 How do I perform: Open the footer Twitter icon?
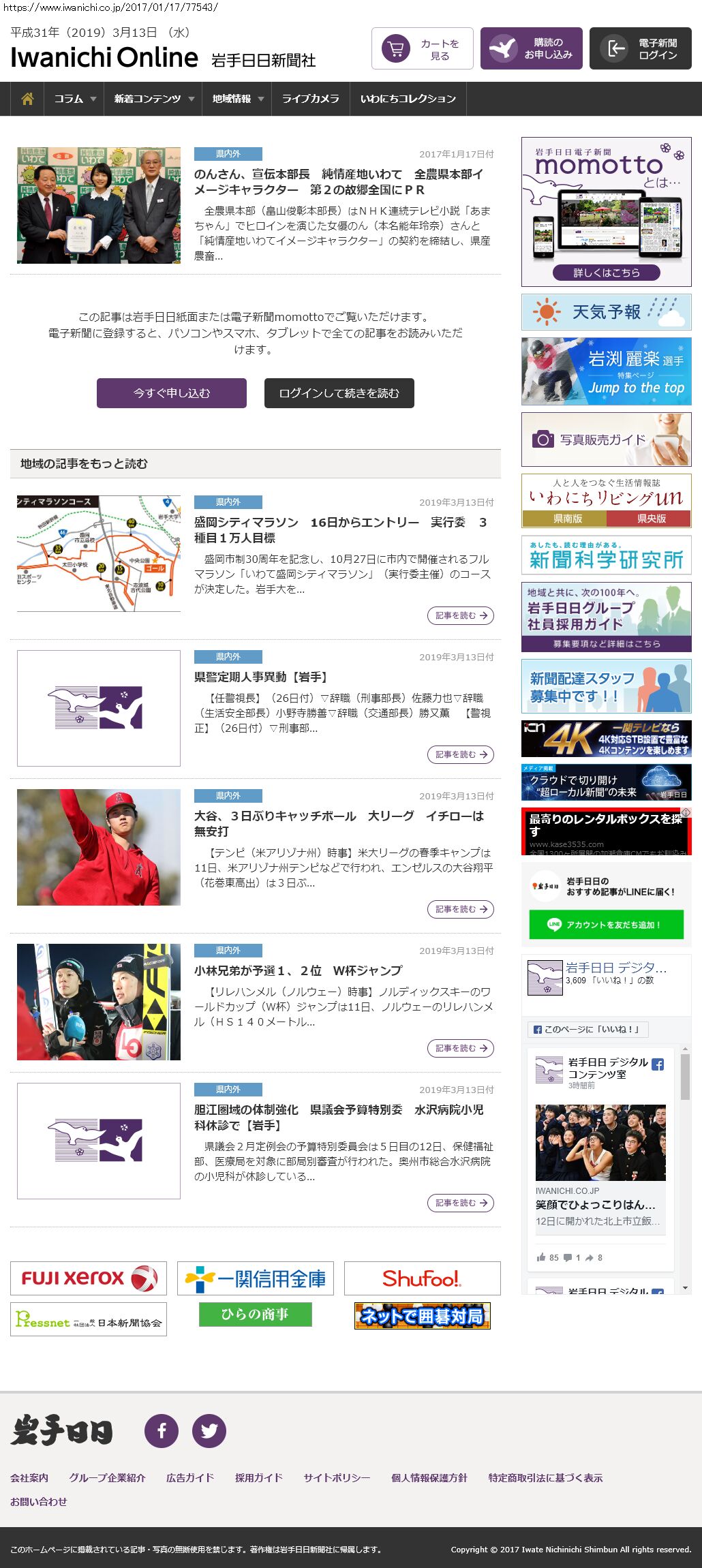[209, 1431]
